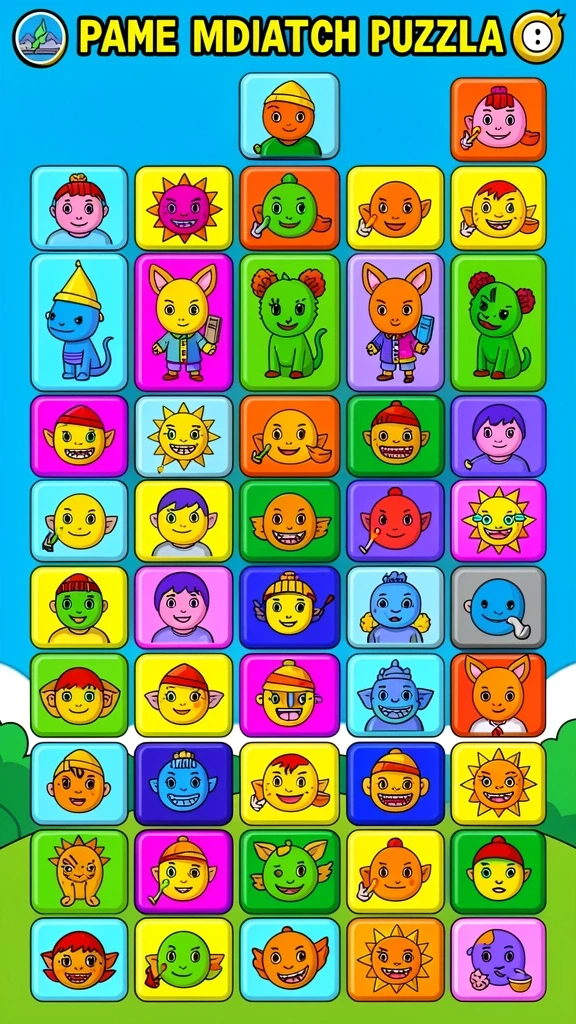Select the pink face tile on orange background

[498, 120]
